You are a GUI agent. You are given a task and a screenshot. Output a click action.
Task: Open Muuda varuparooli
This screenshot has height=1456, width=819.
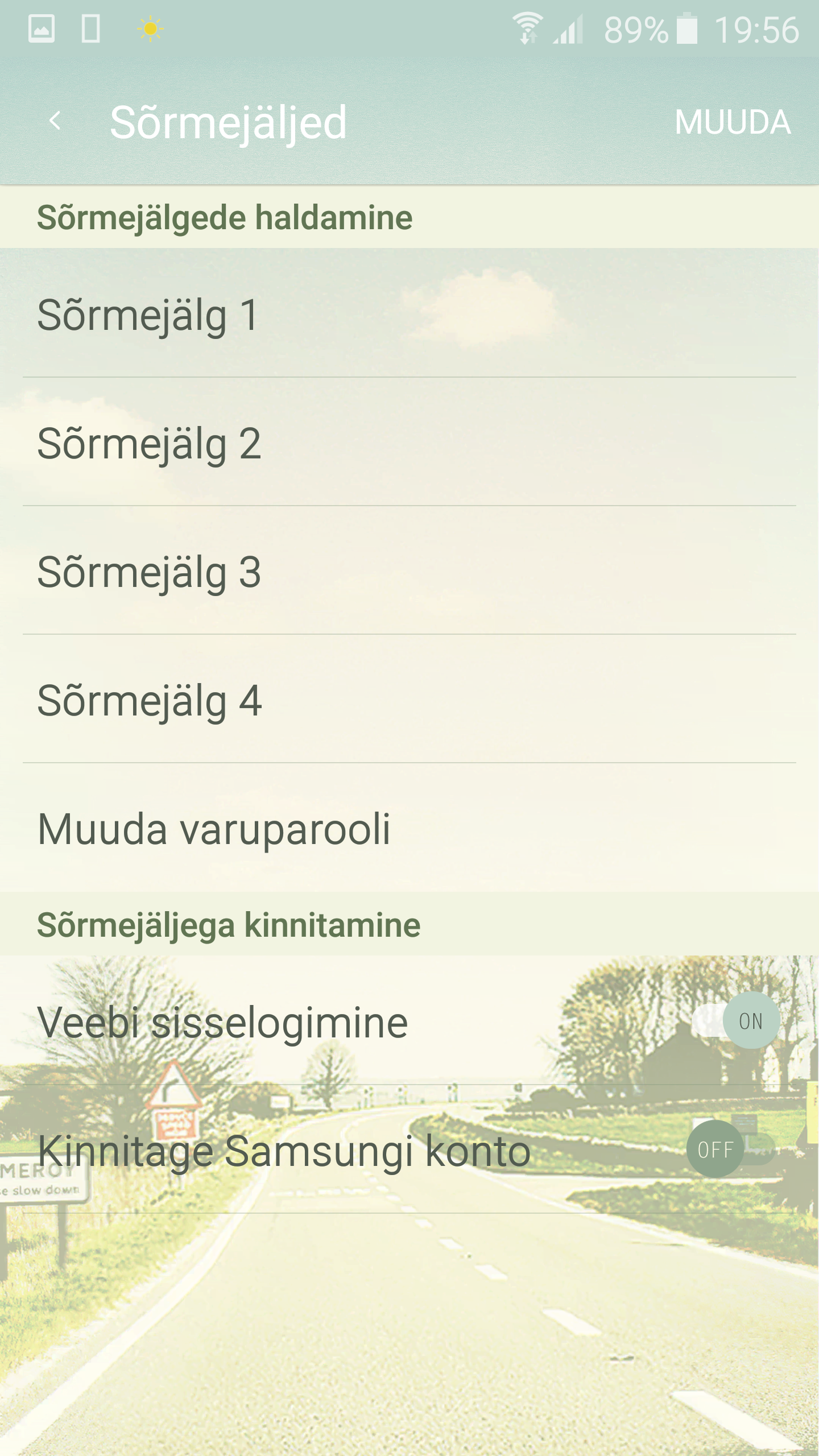point(409,828)
